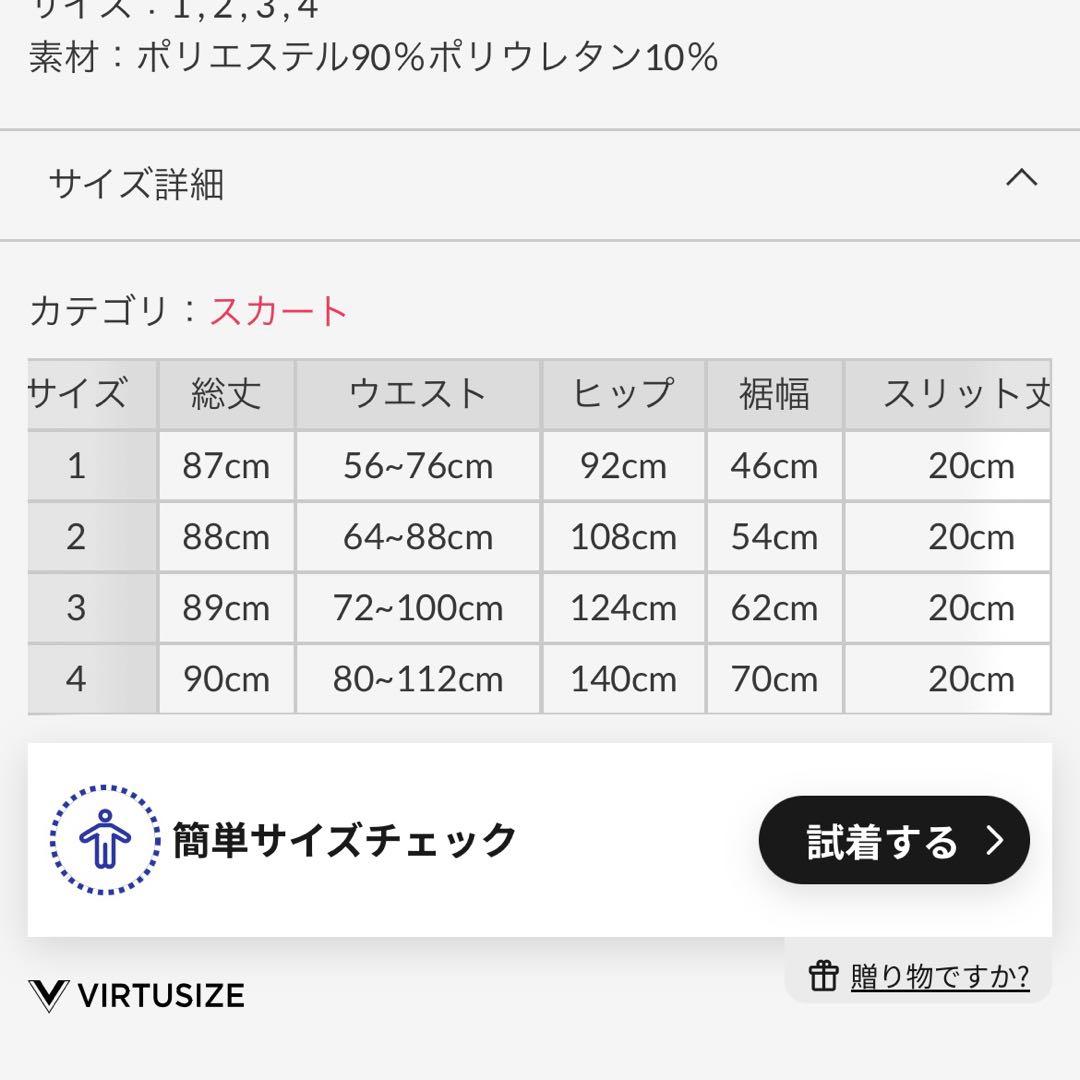Viewport: 1080px width, 1080px height.
Task: Tap the 試着する button
Action: click(x=894, y=841)
